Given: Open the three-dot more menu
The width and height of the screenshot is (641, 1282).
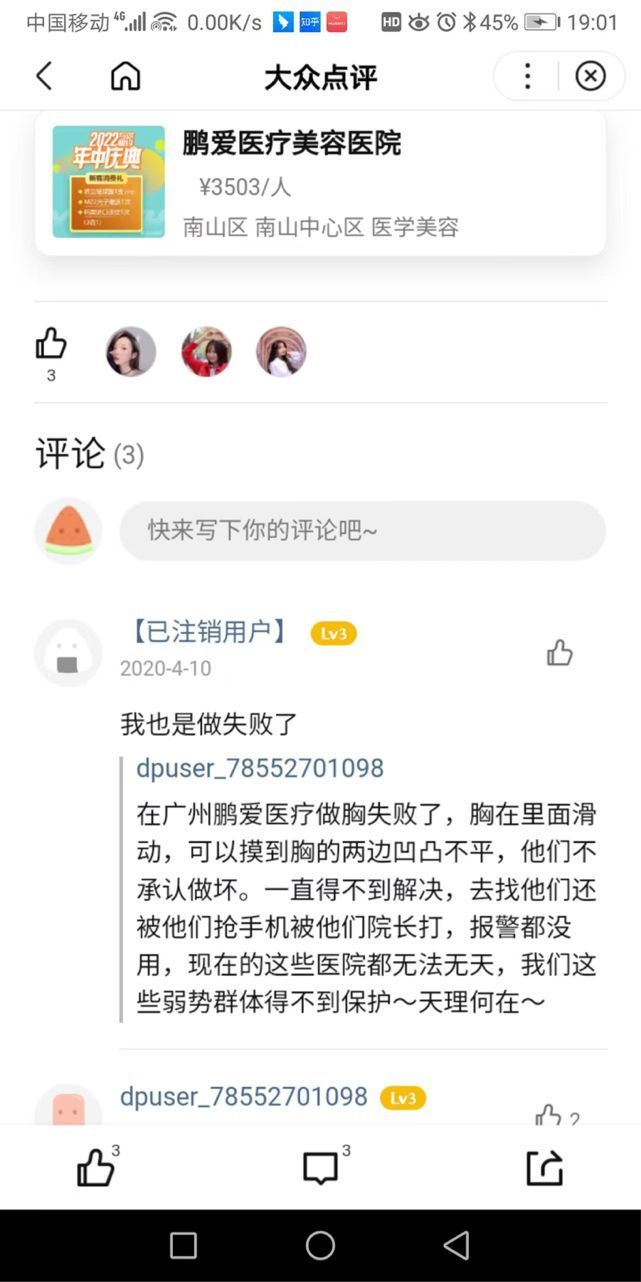Looking at the screenshot, I should coord(527,76).
